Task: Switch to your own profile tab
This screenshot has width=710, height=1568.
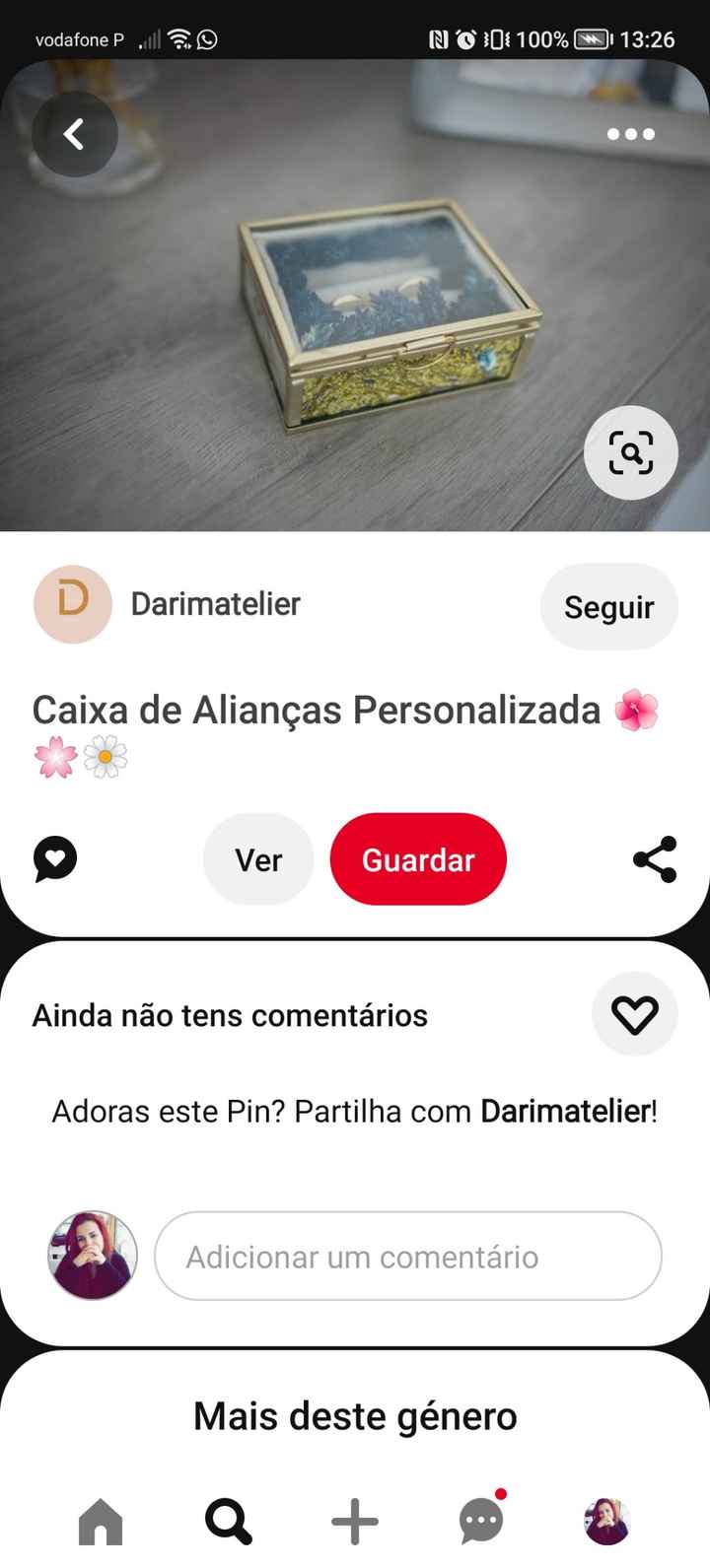Action: coord(606,1523)
